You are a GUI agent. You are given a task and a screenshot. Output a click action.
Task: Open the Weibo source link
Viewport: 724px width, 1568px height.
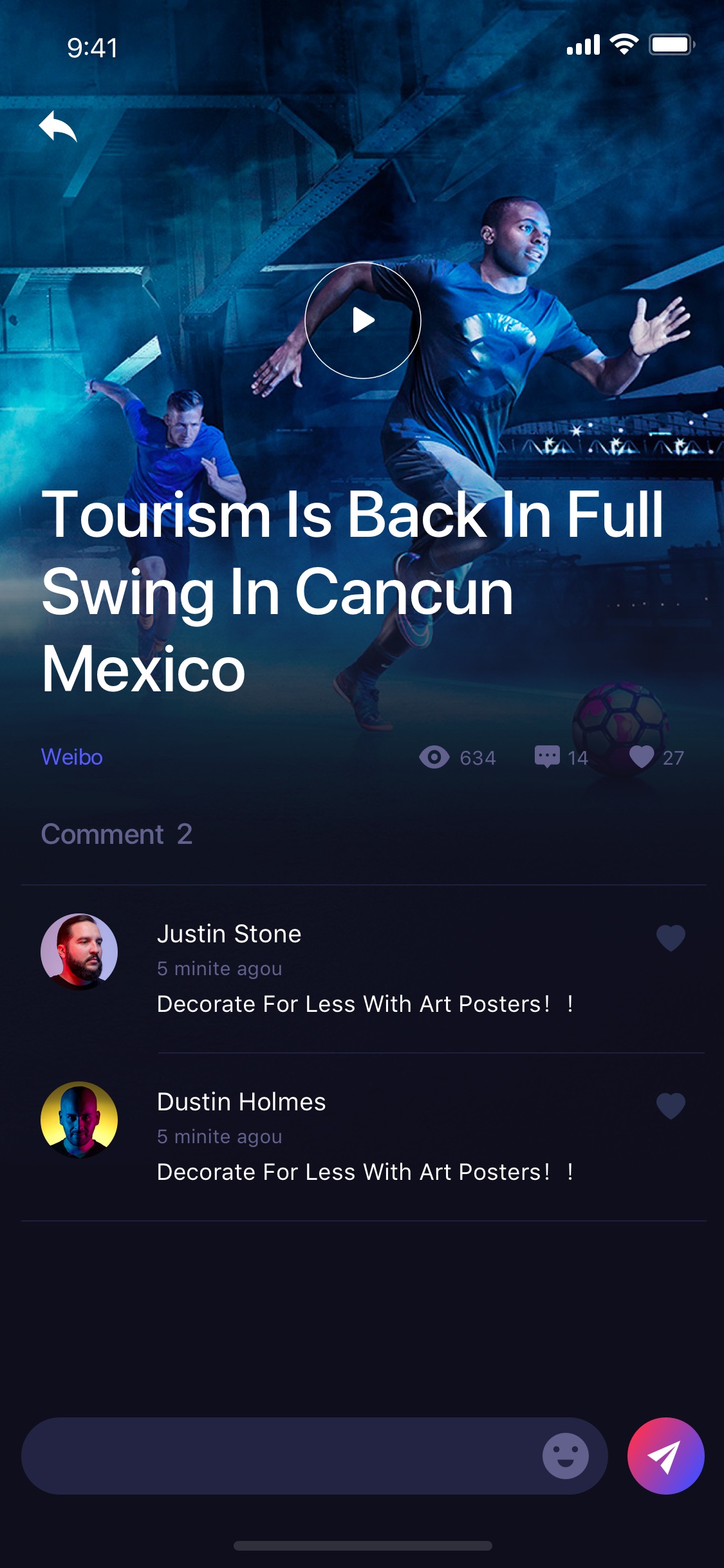72,757
